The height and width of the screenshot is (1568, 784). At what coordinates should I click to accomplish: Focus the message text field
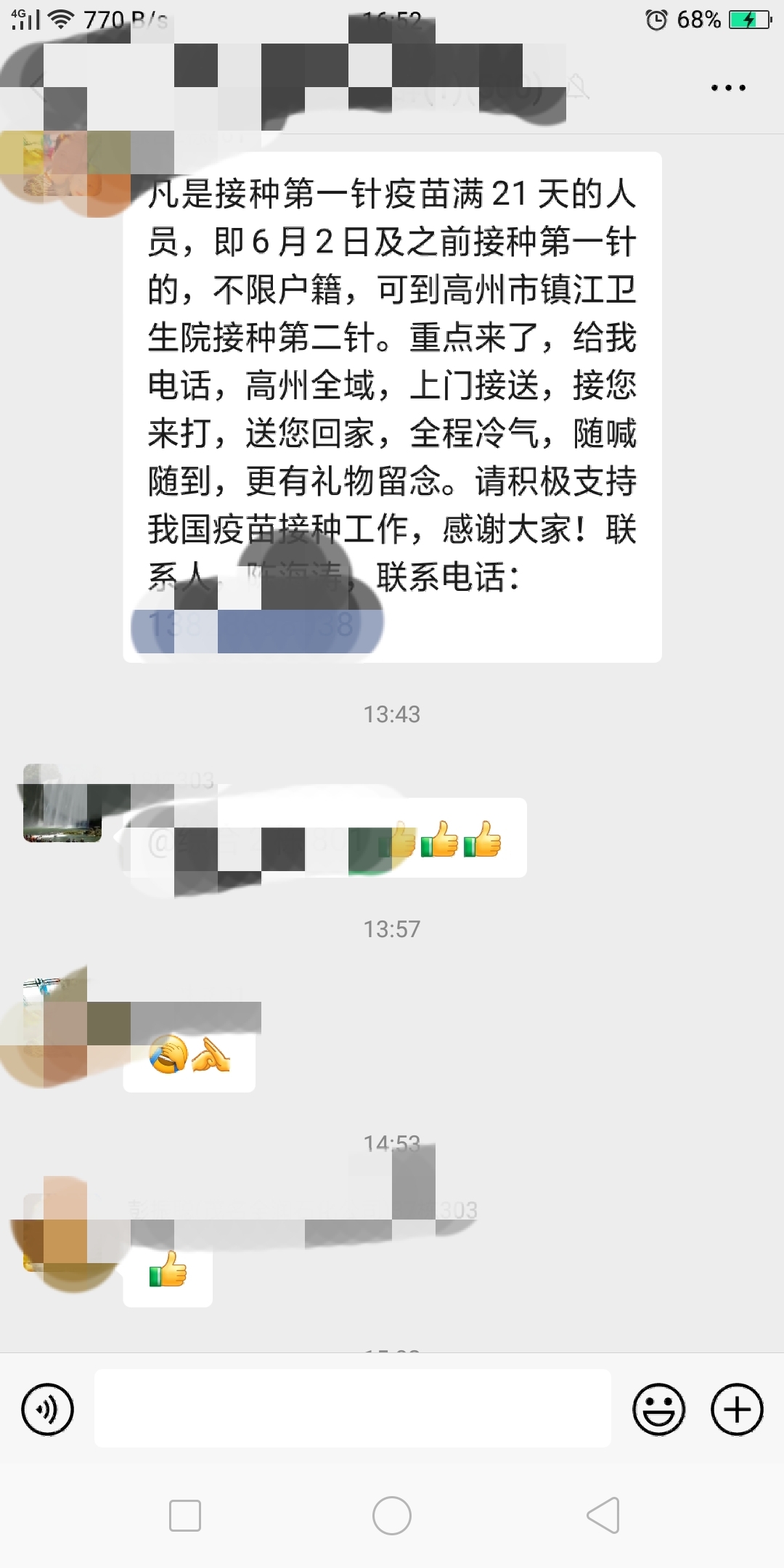pos(353,1409)
